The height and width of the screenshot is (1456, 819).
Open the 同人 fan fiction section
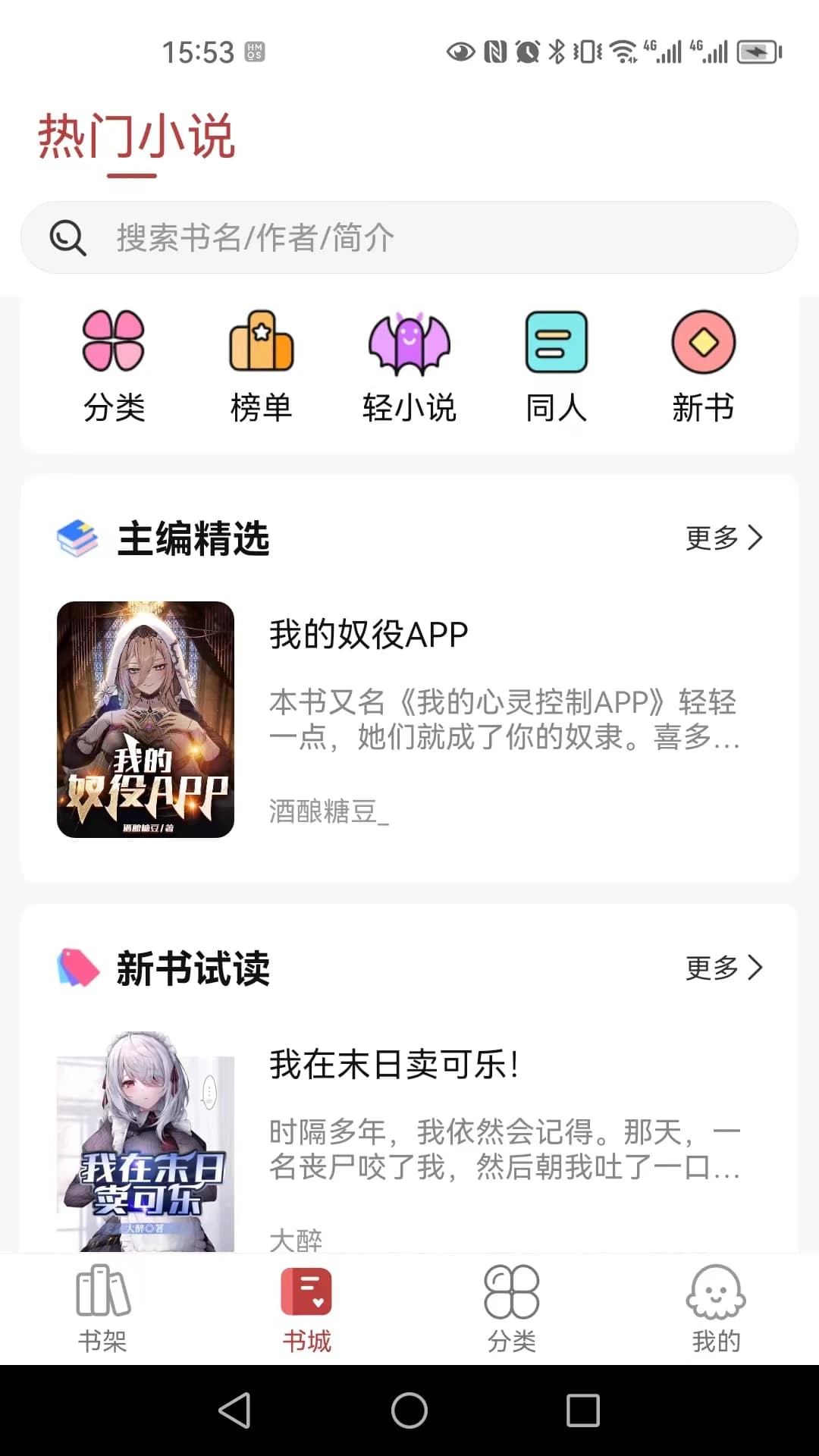click(556, 366)
